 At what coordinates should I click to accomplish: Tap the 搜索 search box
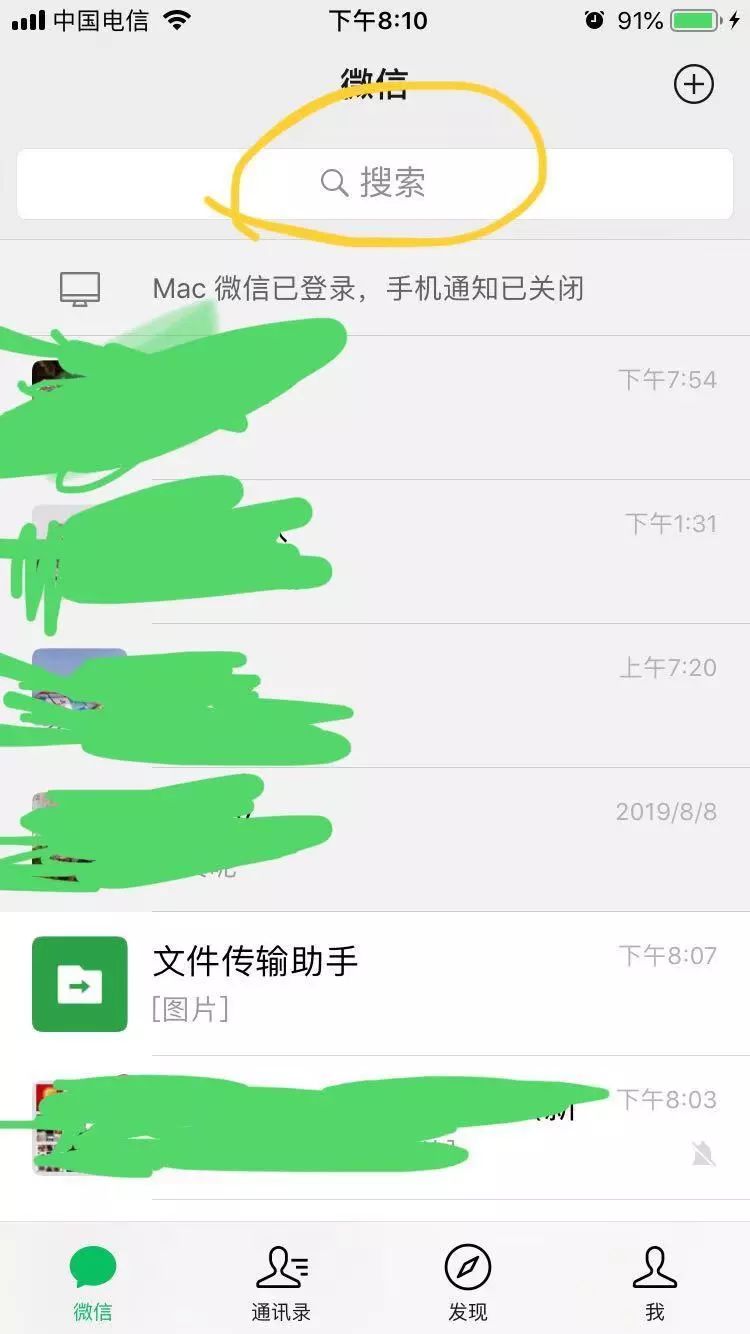point(375,183)
